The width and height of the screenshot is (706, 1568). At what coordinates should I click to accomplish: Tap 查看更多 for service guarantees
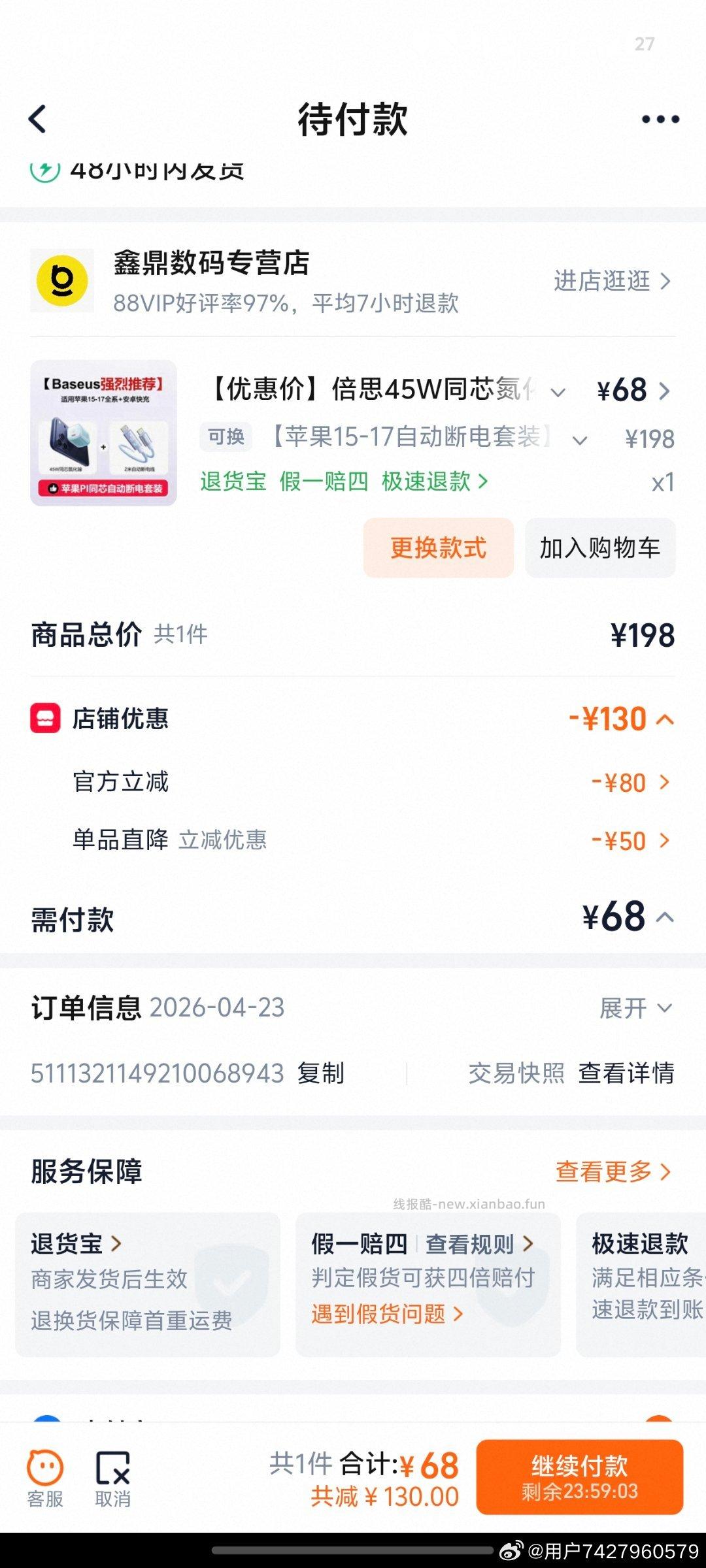pyautogui.click(x=613, y=1171)
